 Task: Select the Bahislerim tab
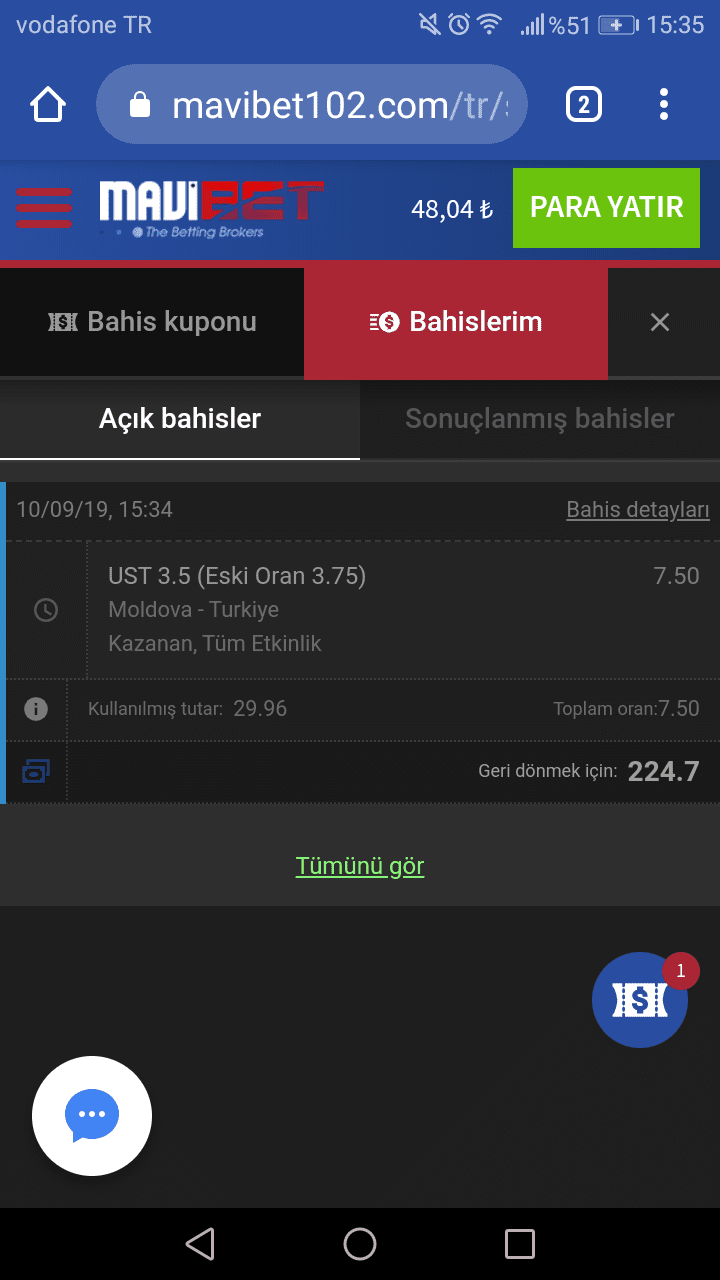click(456, 322)
